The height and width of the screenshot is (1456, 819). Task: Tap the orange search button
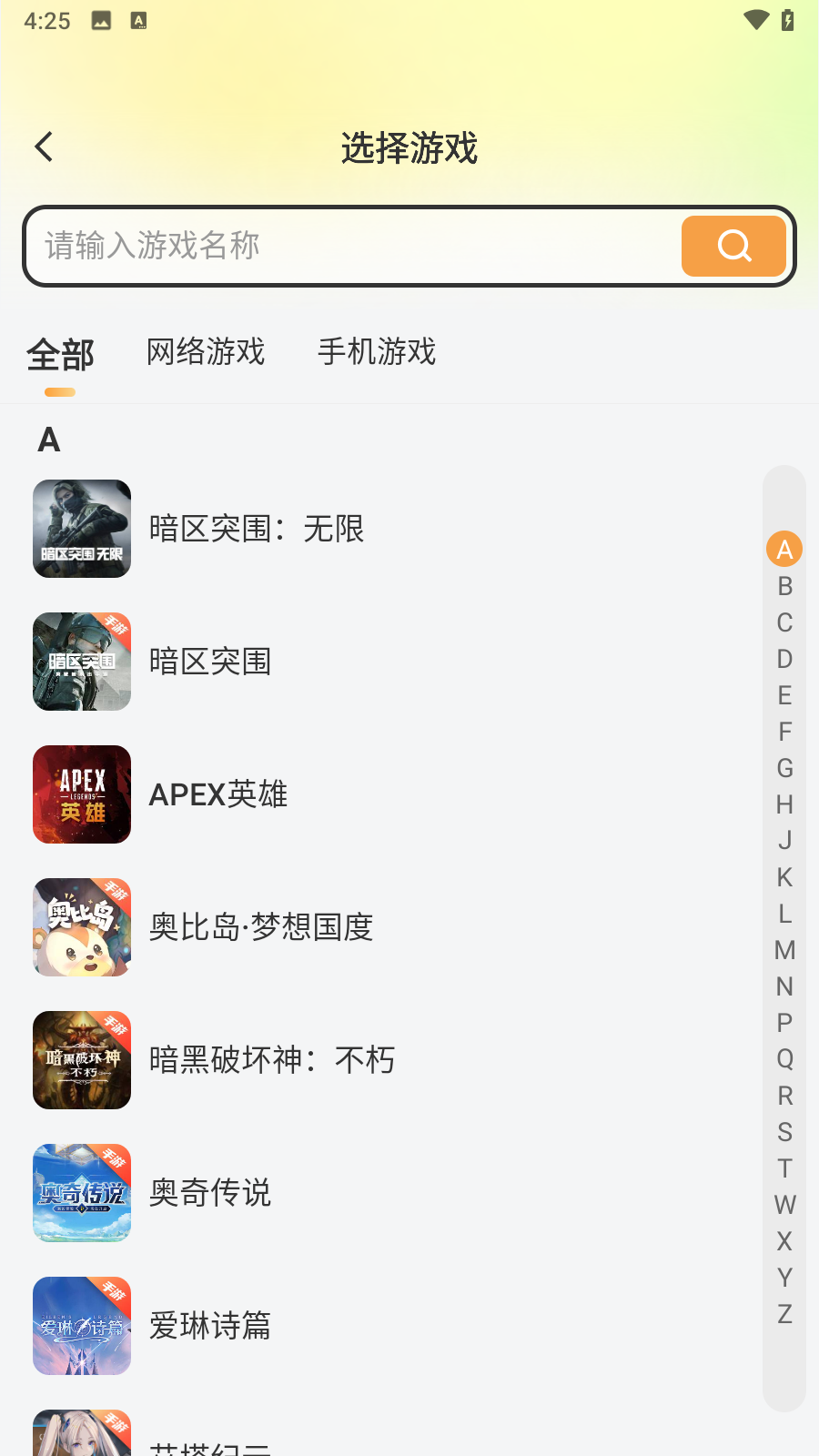click(733, 246)
